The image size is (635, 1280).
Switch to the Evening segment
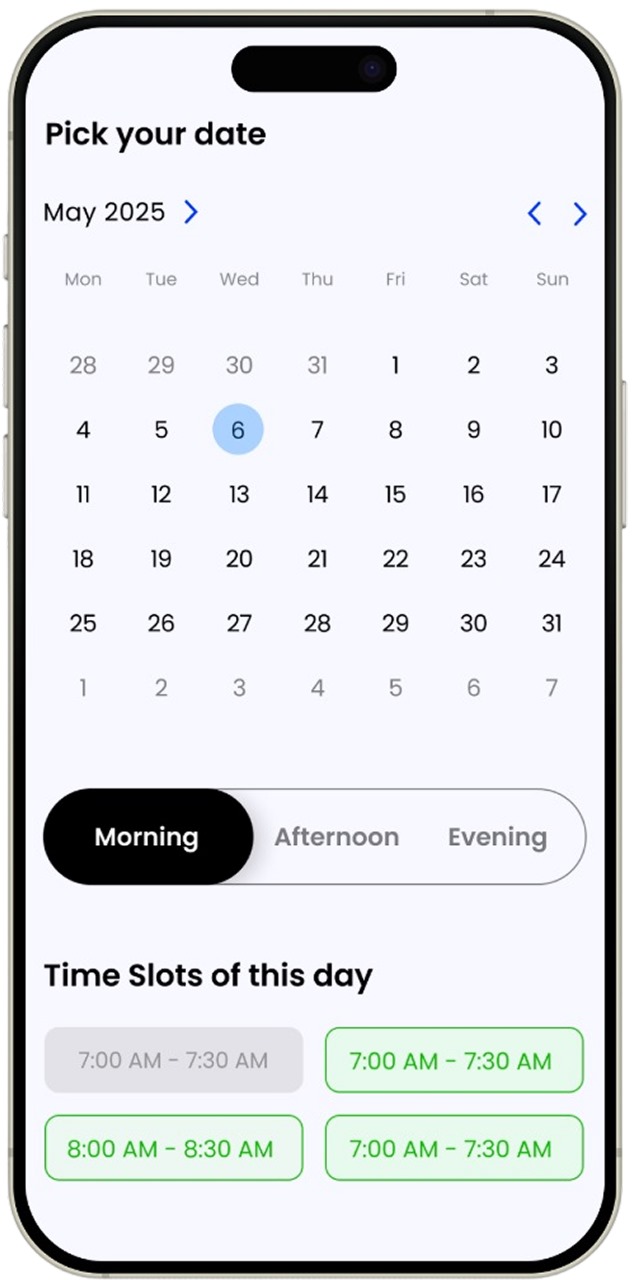pos(497,837)
